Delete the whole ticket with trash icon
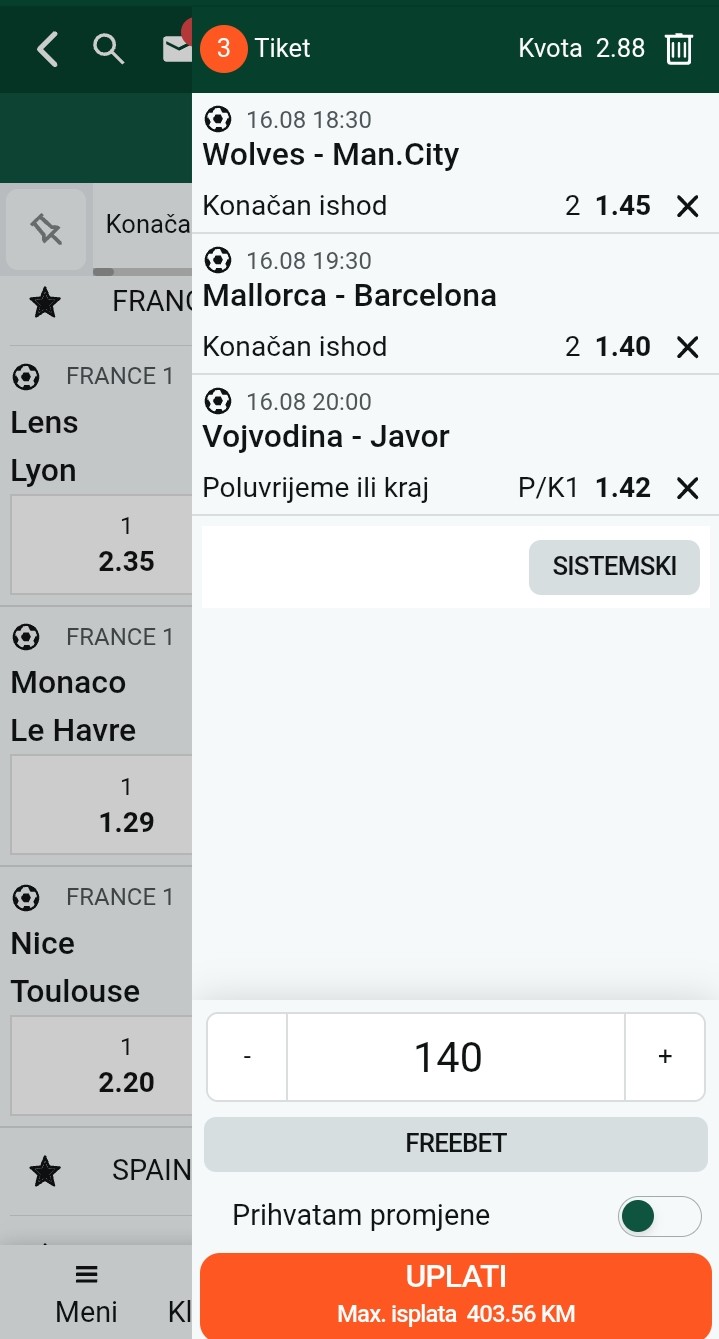This screenshot has width=719, height=1339. tap(678, 48)
